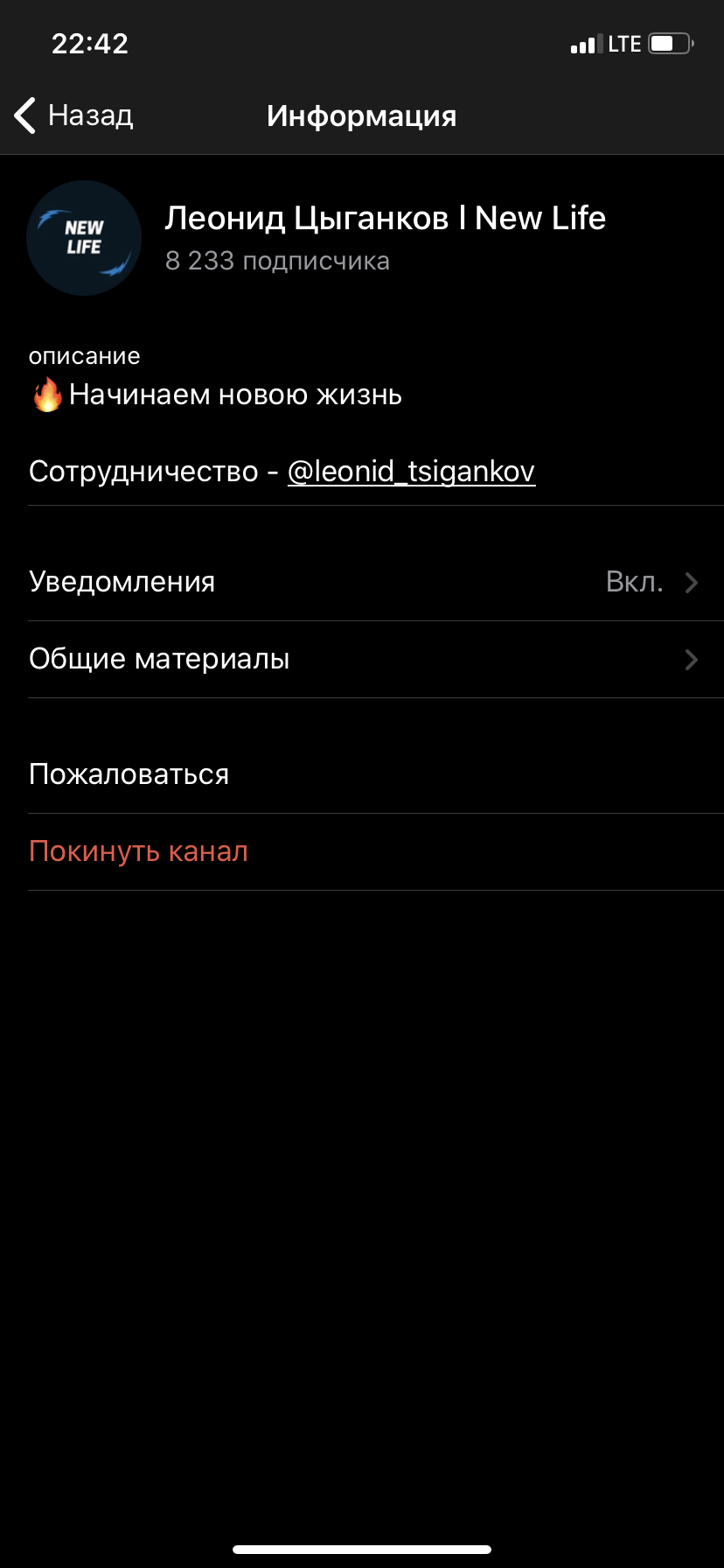Open the New Life channel avatar
Viewport: 724px width, 1568px height.
tap(84, 238)
